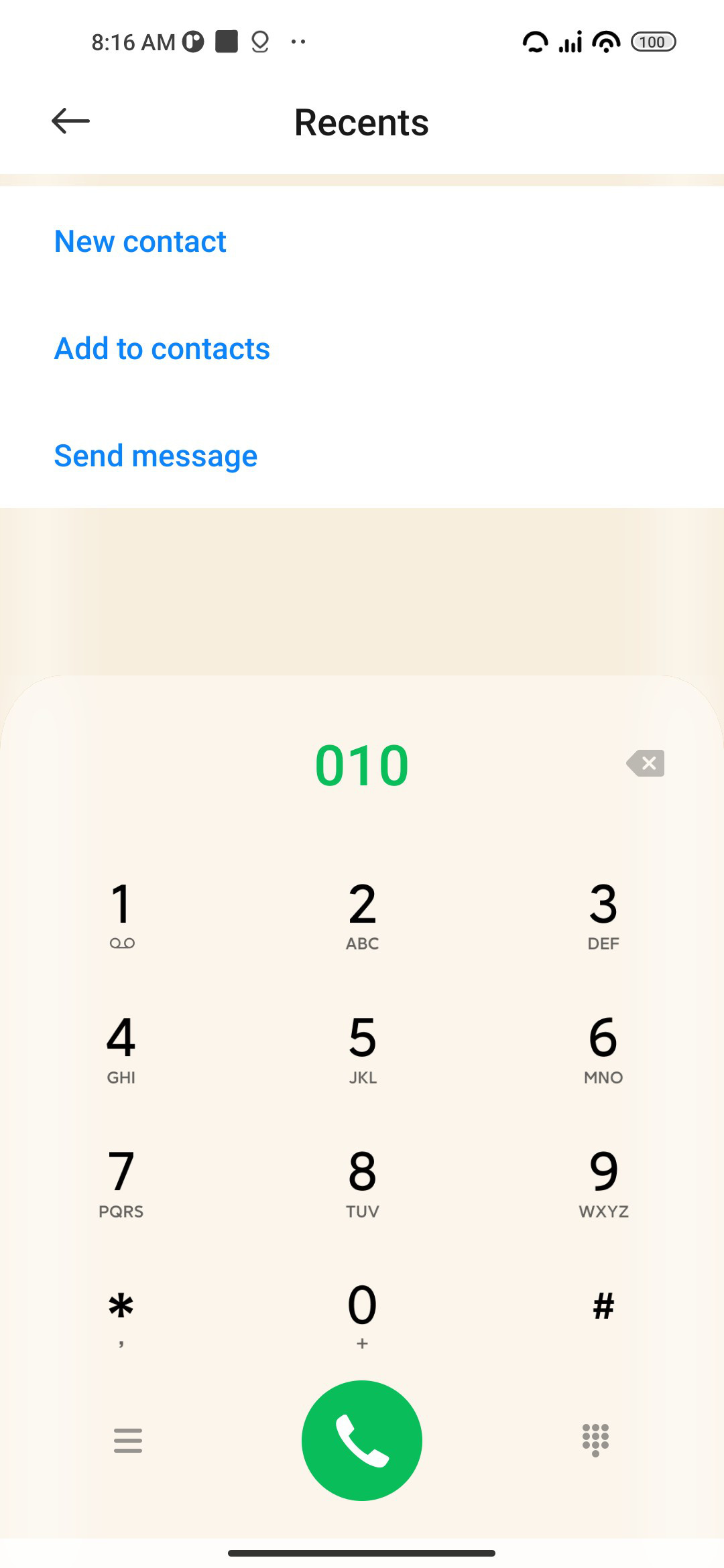Go back using the top-left arrow

(x=70, y=121)
